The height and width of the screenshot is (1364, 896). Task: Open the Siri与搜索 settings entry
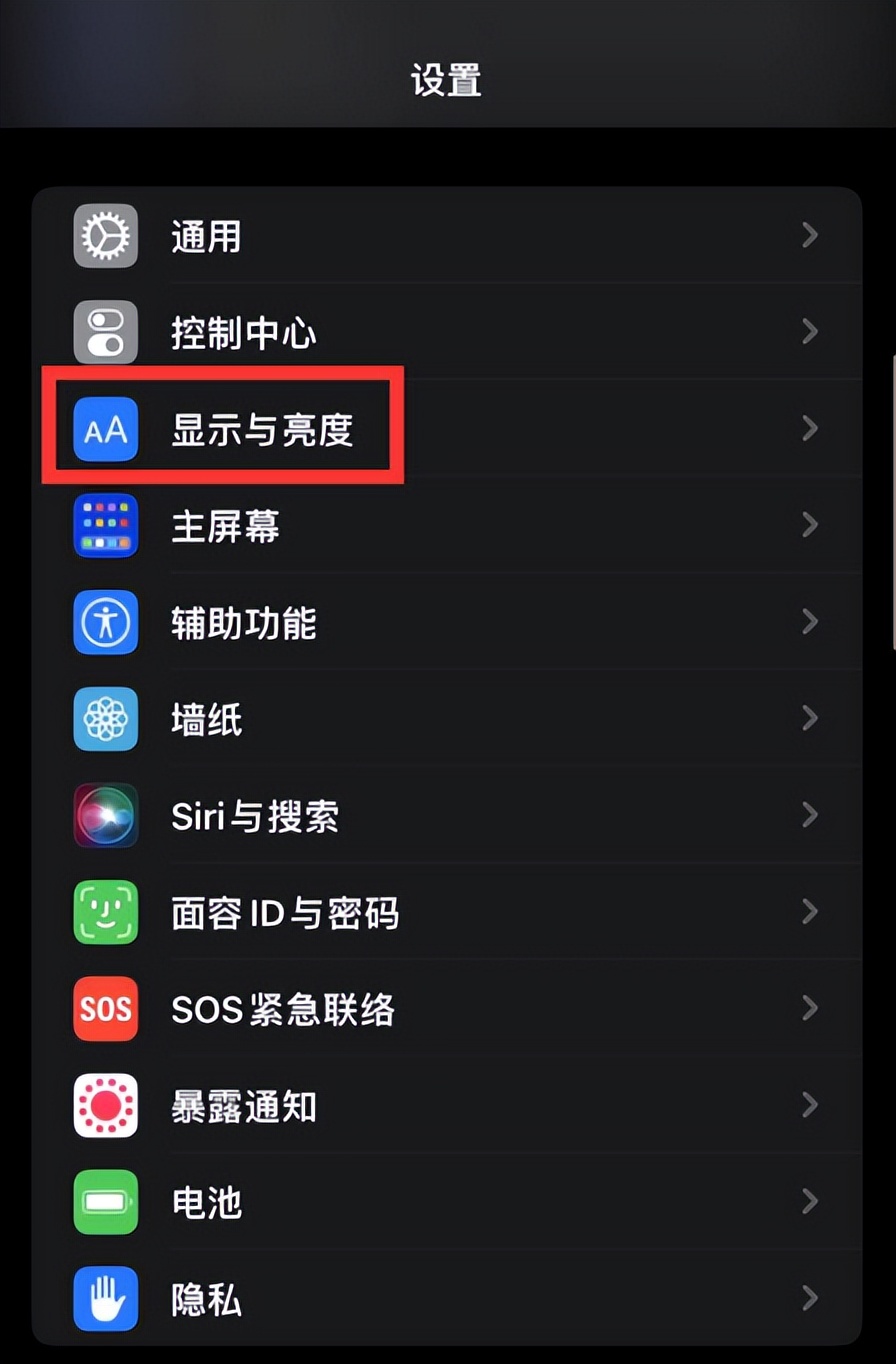pos(400,815)
